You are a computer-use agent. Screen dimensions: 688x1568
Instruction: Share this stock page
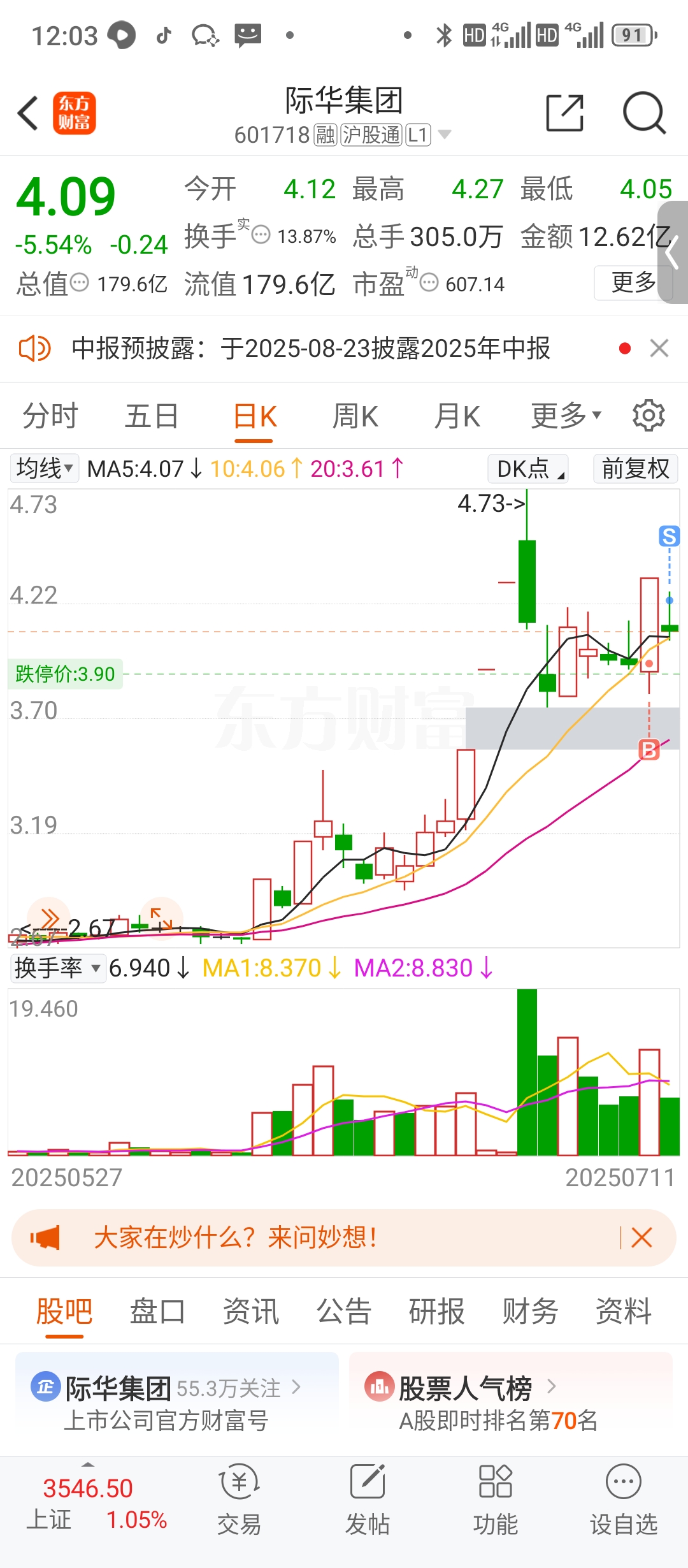pos(564,113)
